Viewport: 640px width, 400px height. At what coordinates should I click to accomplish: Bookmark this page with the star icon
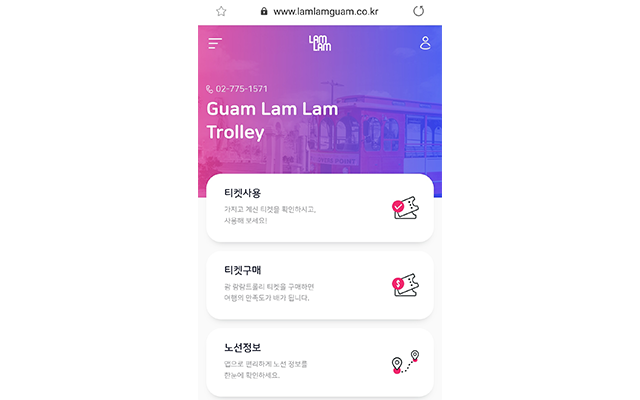coord(221,11)
